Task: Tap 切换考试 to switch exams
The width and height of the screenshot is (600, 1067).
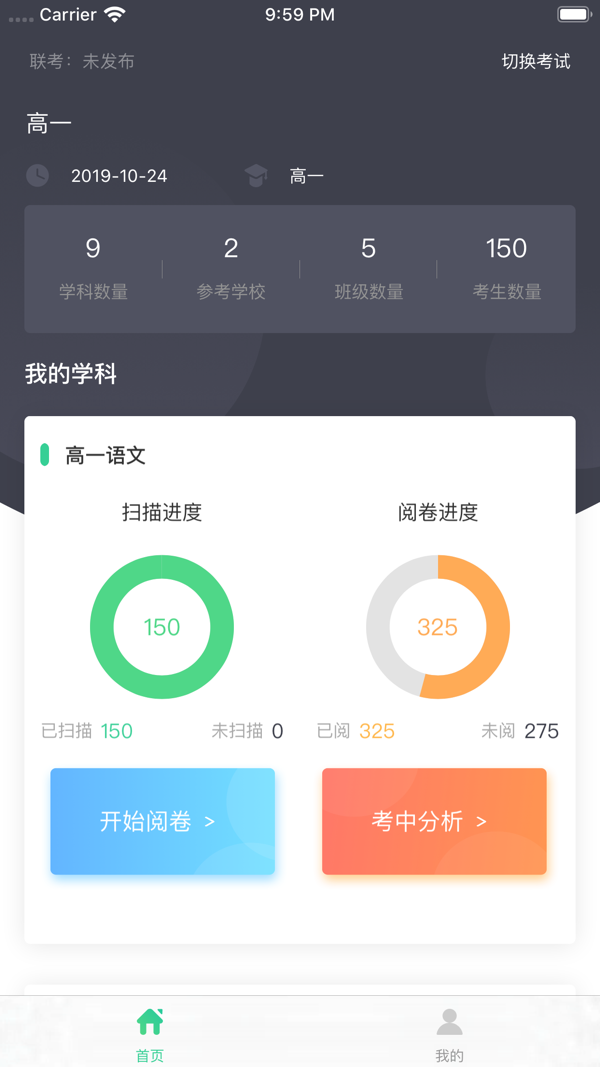Action: 536,61
